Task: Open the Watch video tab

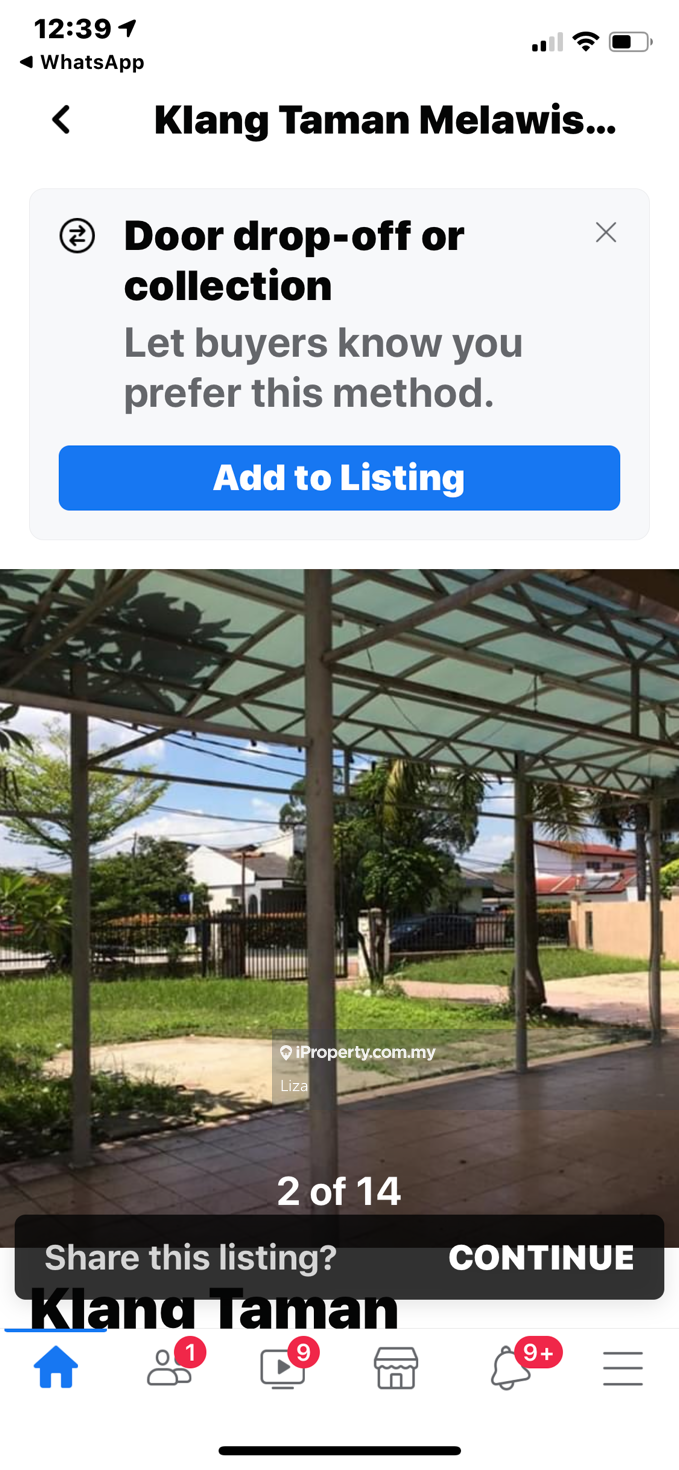Action: [x=283, y=1367]
